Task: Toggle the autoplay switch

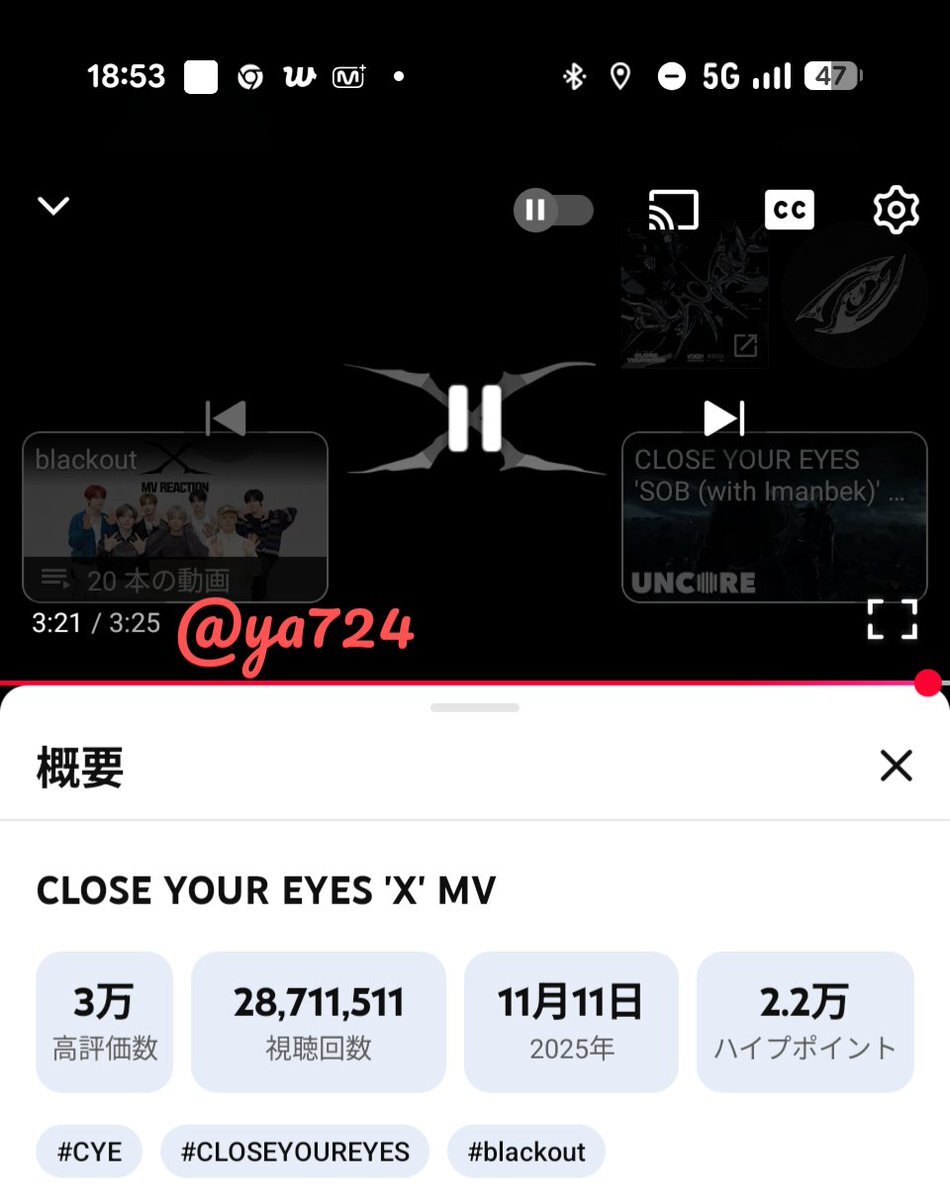Action: coord(553,210)
